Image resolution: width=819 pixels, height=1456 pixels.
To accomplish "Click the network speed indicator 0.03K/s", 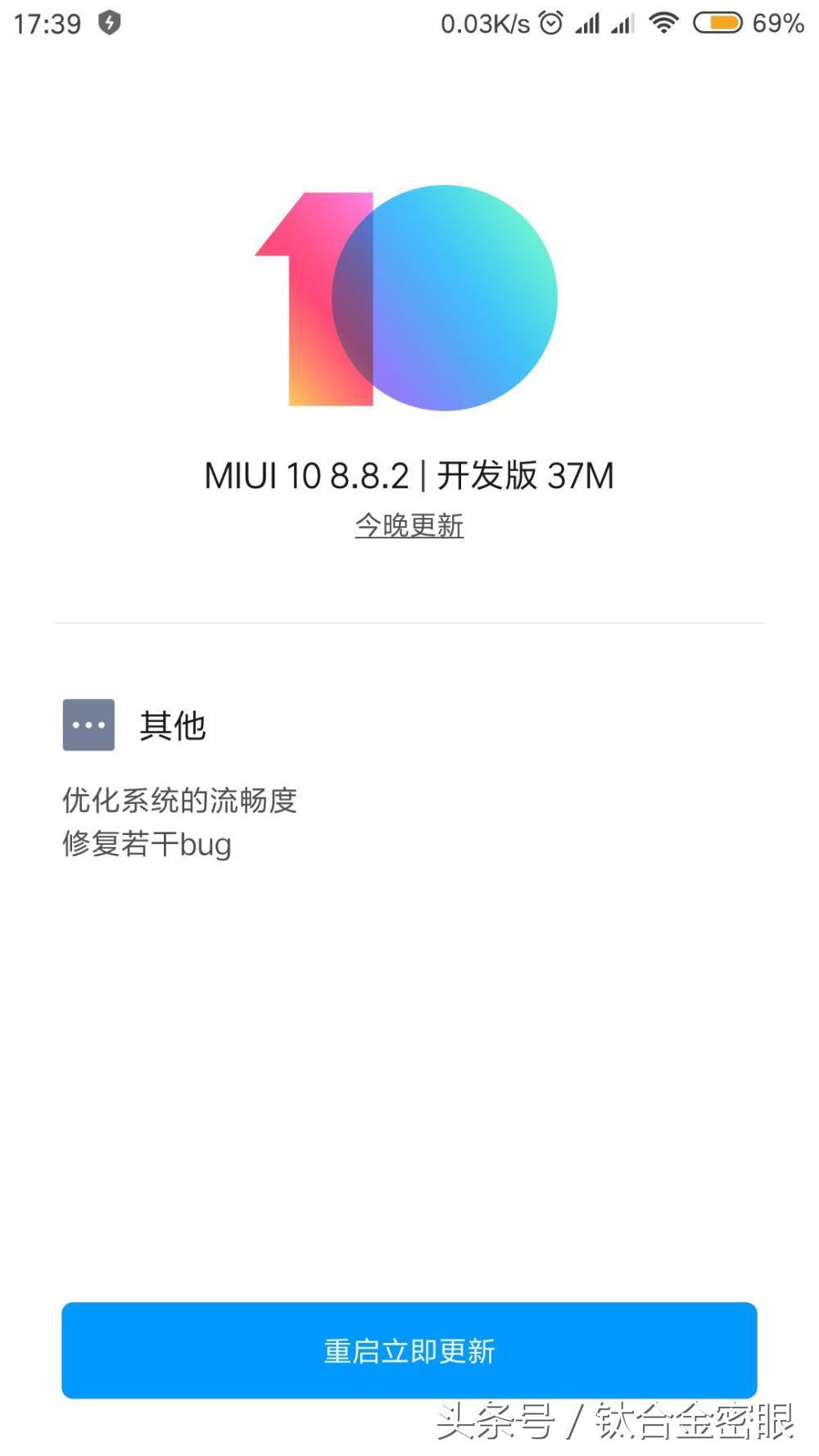I will point(483,22).
